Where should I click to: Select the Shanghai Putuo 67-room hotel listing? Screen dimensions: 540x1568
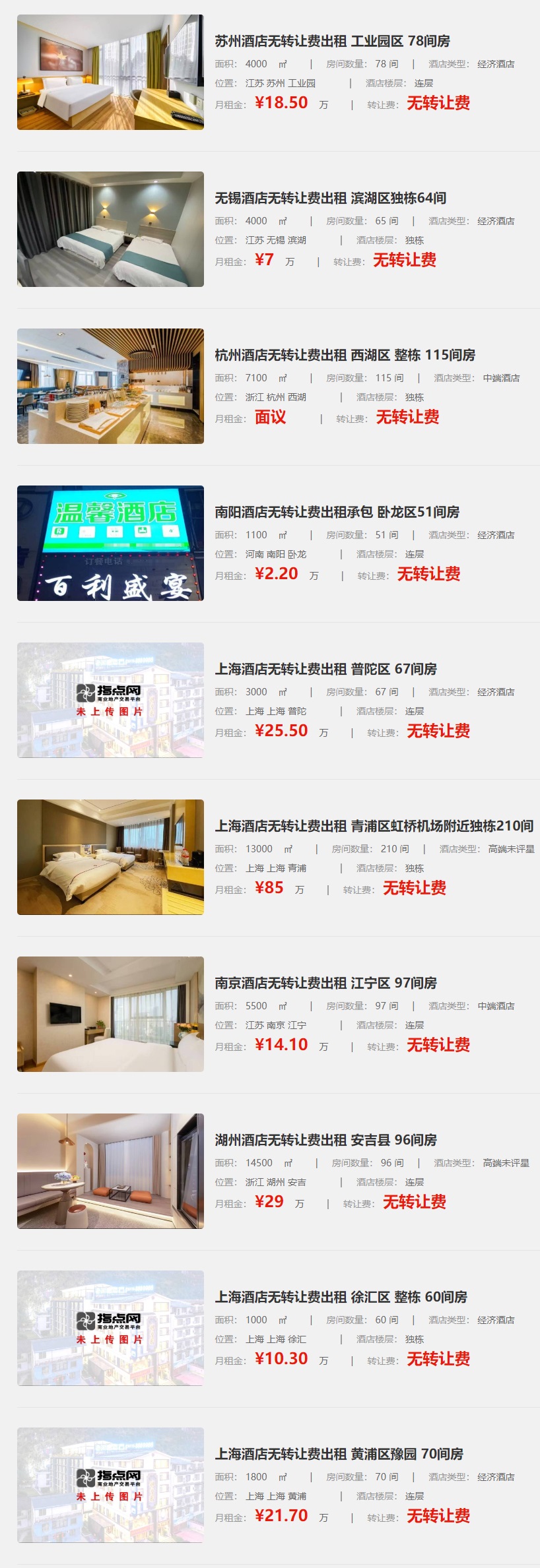325,669
